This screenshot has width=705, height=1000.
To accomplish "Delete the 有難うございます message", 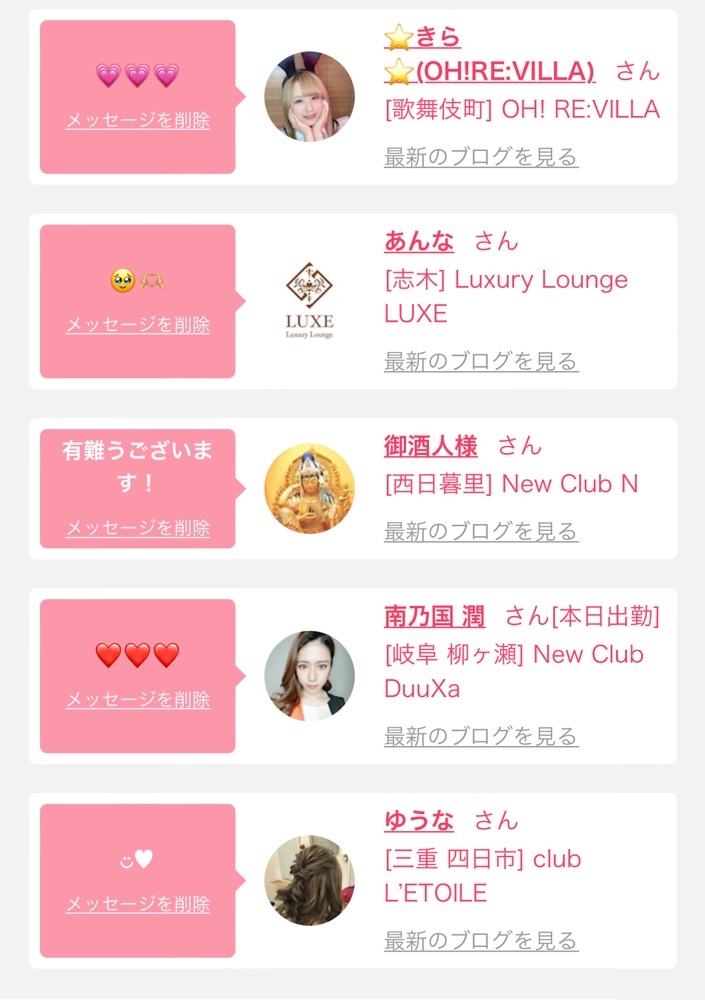I will pyautogui.click(x=138, y=527).
